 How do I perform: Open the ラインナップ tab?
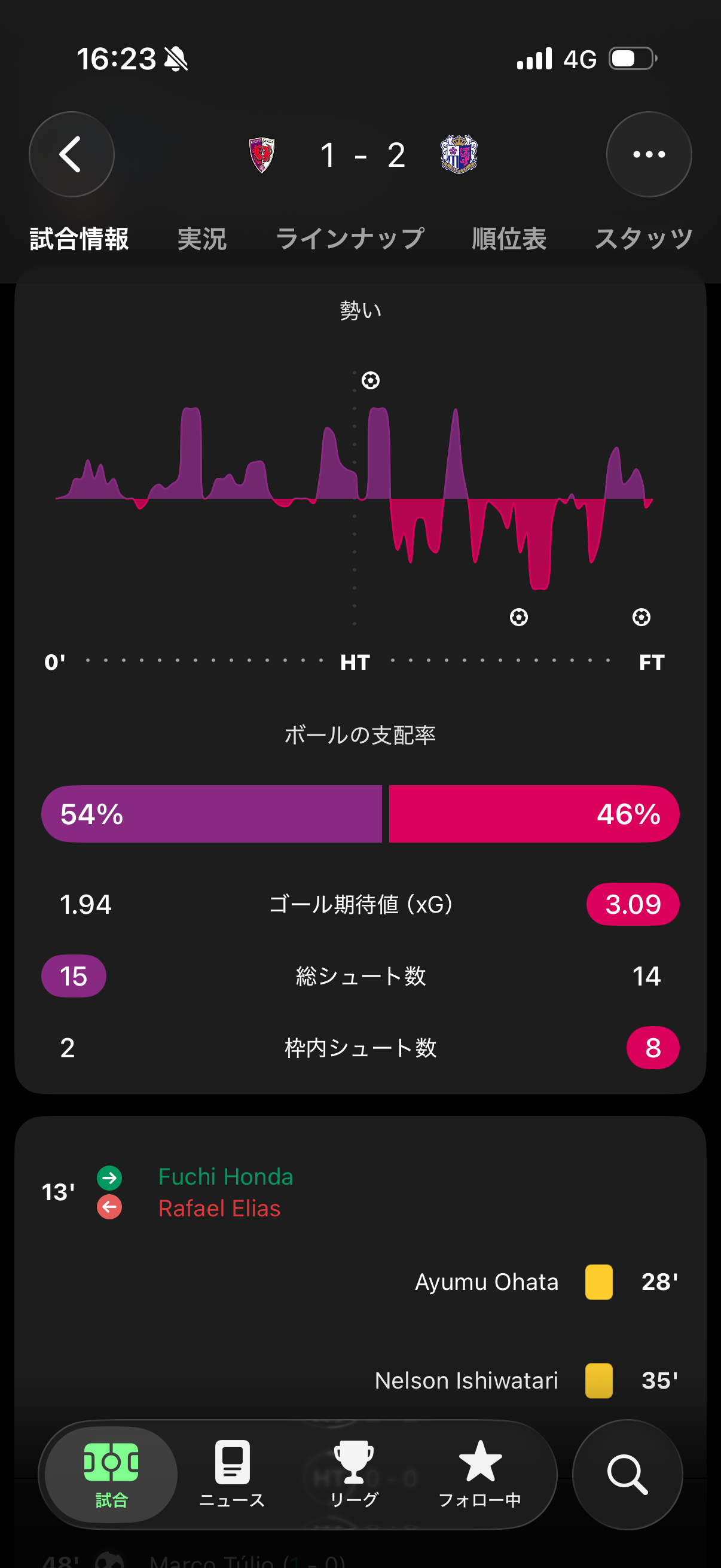coord(350,239)
